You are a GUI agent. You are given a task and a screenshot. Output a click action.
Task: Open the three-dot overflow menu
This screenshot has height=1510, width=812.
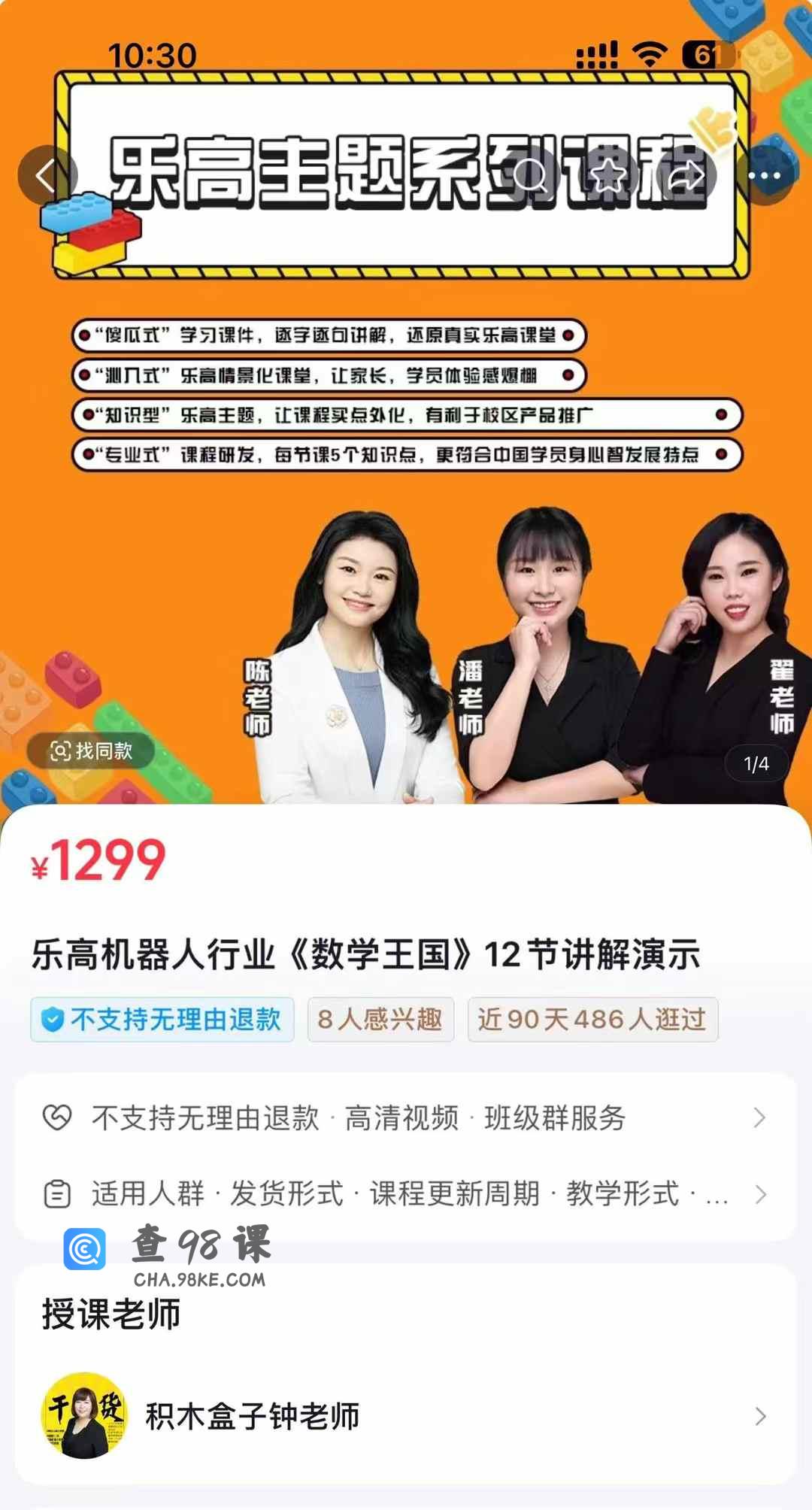coord(765,176)
